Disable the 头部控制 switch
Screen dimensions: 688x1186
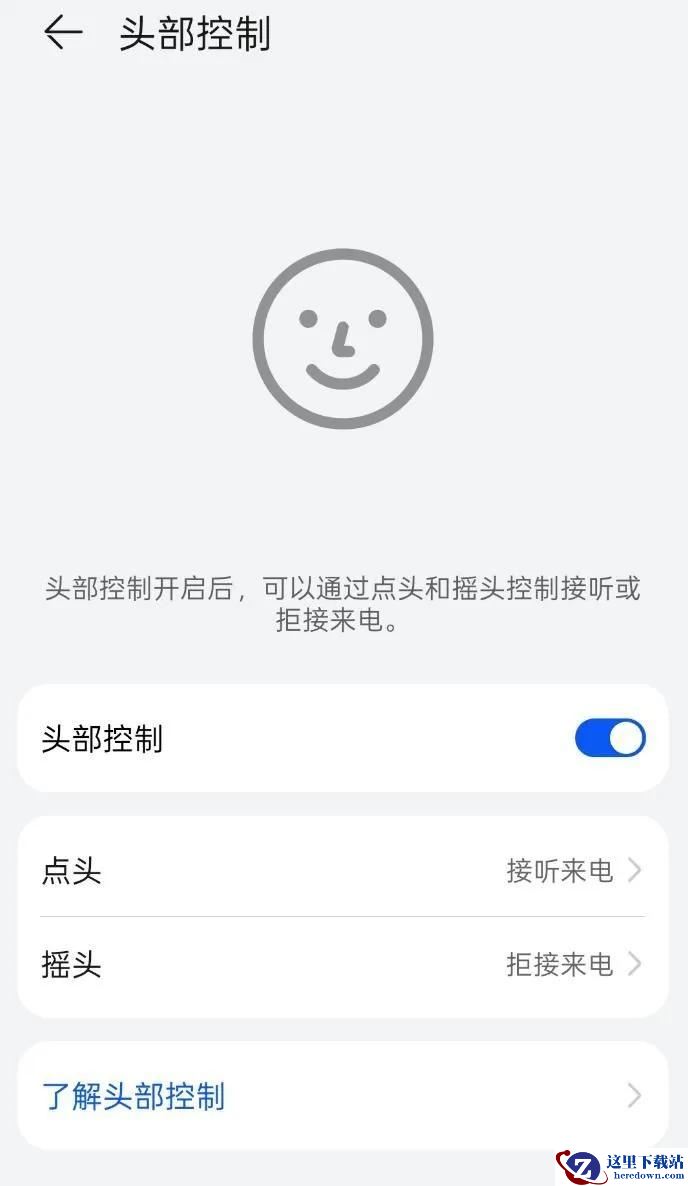609,739
